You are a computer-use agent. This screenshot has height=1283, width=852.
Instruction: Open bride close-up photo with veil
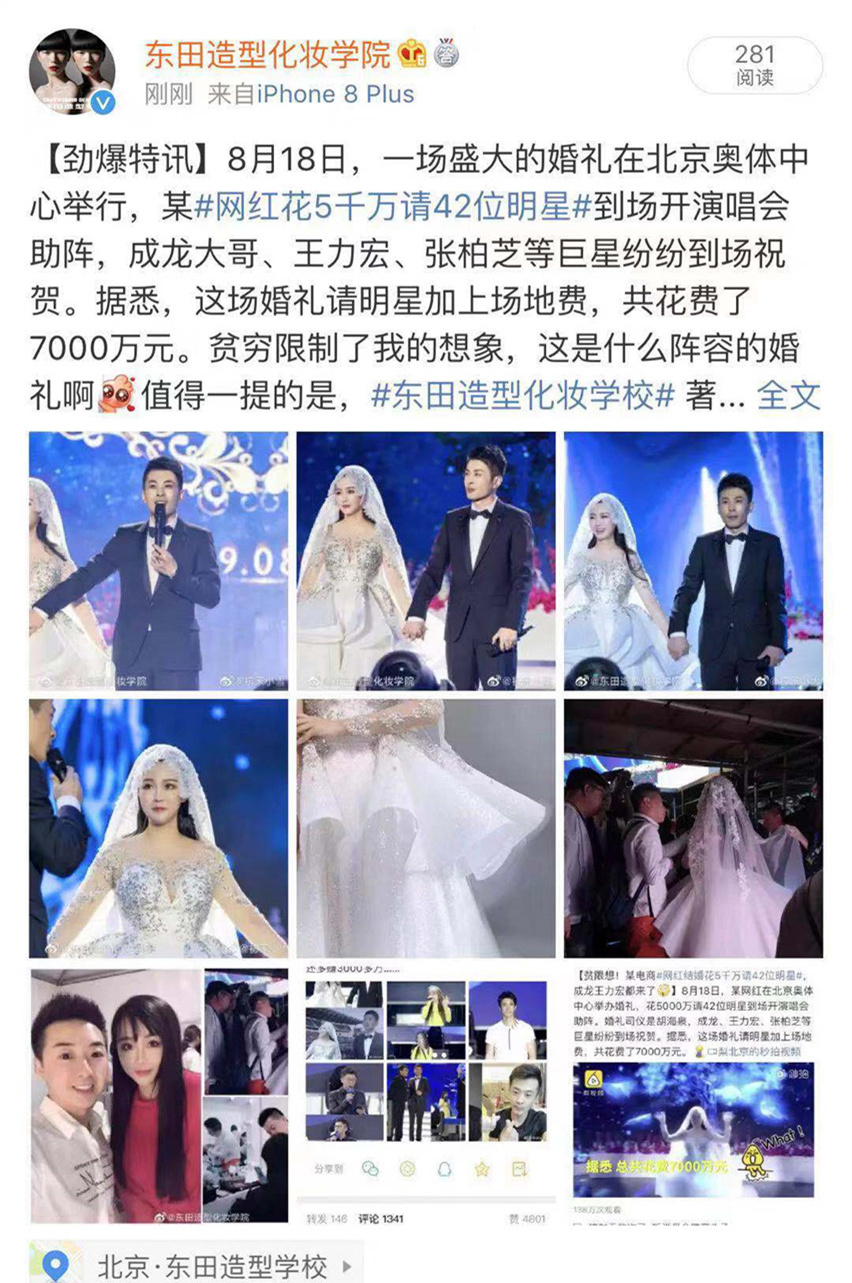click(158, 828)
